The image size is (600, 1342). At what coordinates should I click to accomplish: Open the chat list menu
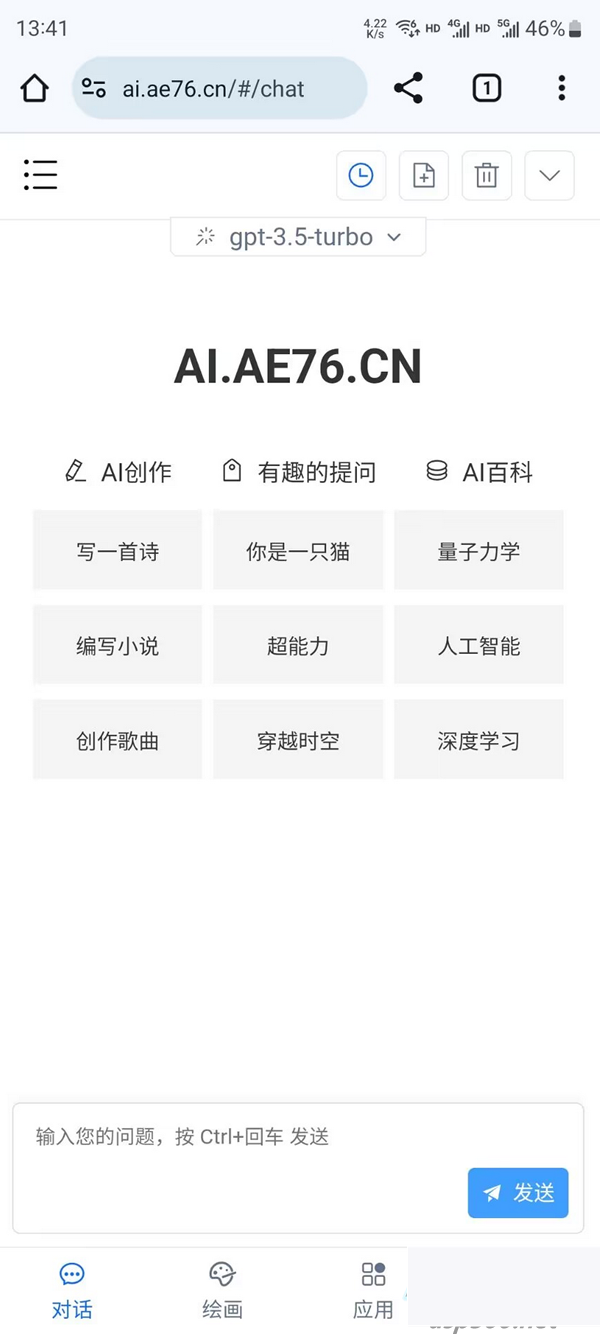tap(41, 175)
